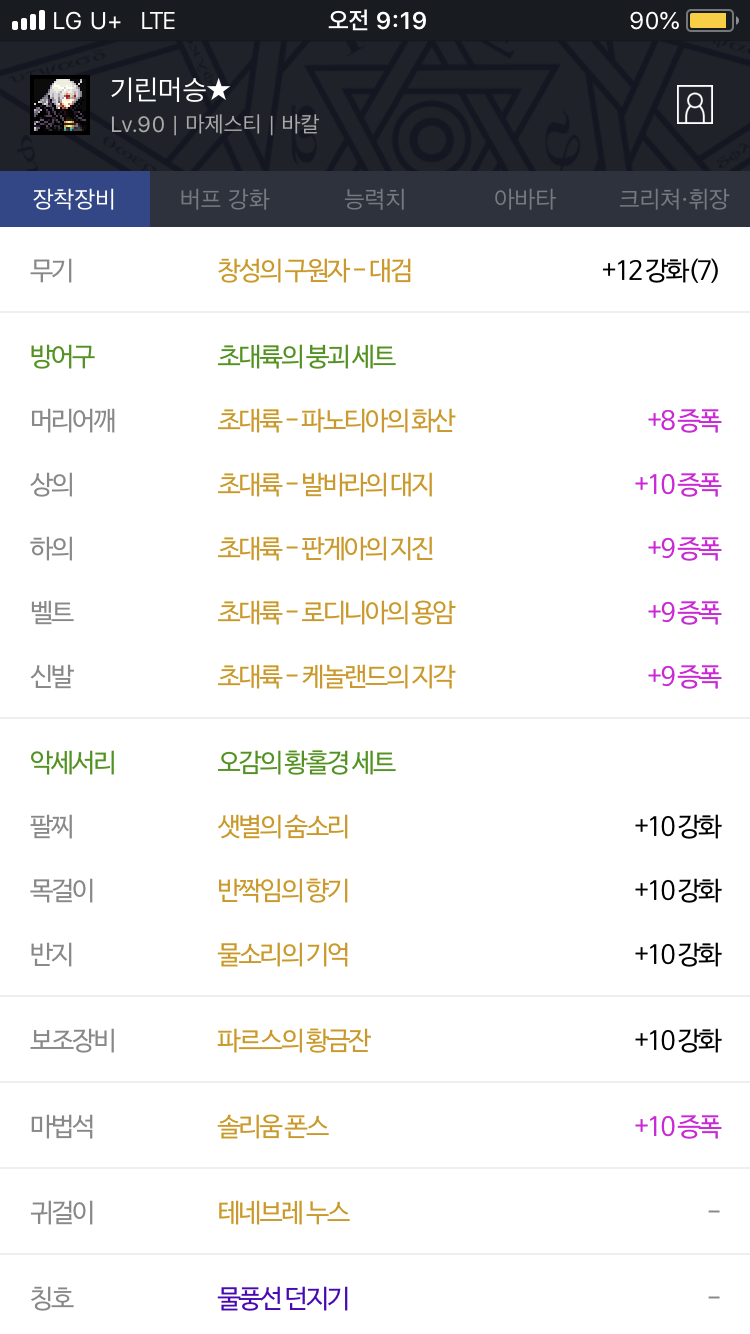Switch to the 버프 강화 tab
This screenshot has width=750, height=1334.
click(x=225, y=199)
